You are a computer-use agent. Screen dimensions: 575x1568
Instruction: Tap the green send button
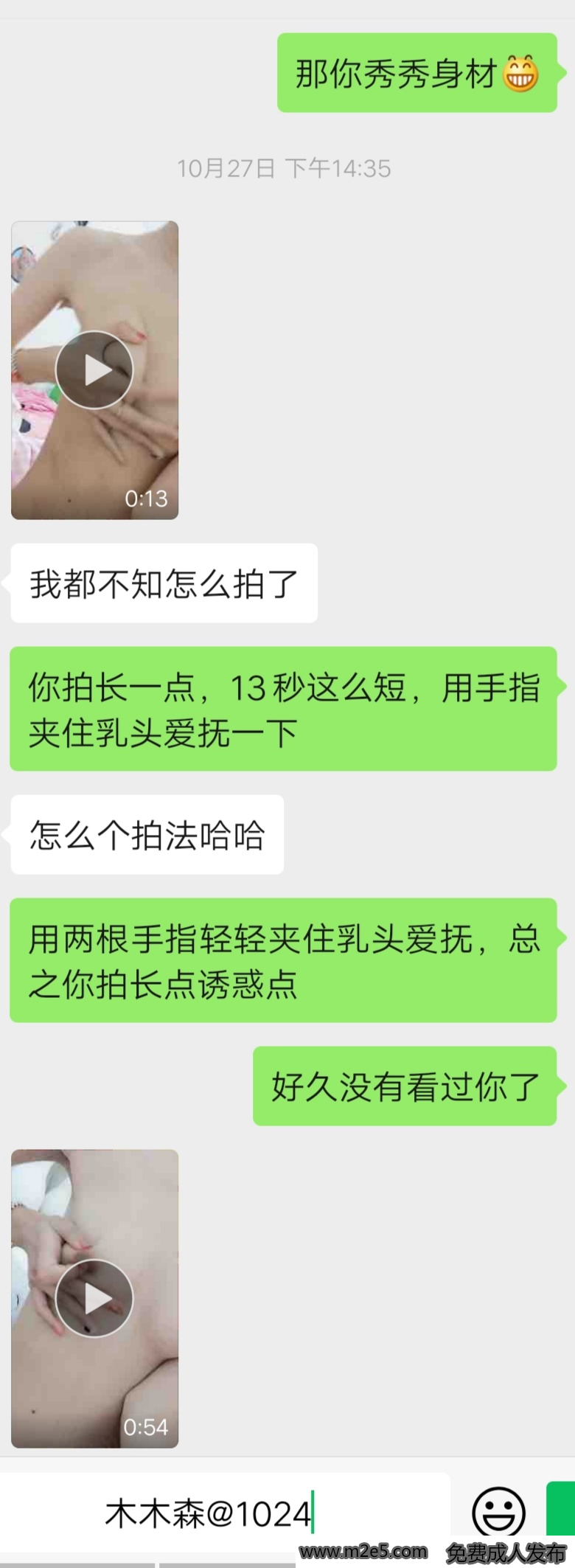pyautogui.click(x=562, y=1509)
